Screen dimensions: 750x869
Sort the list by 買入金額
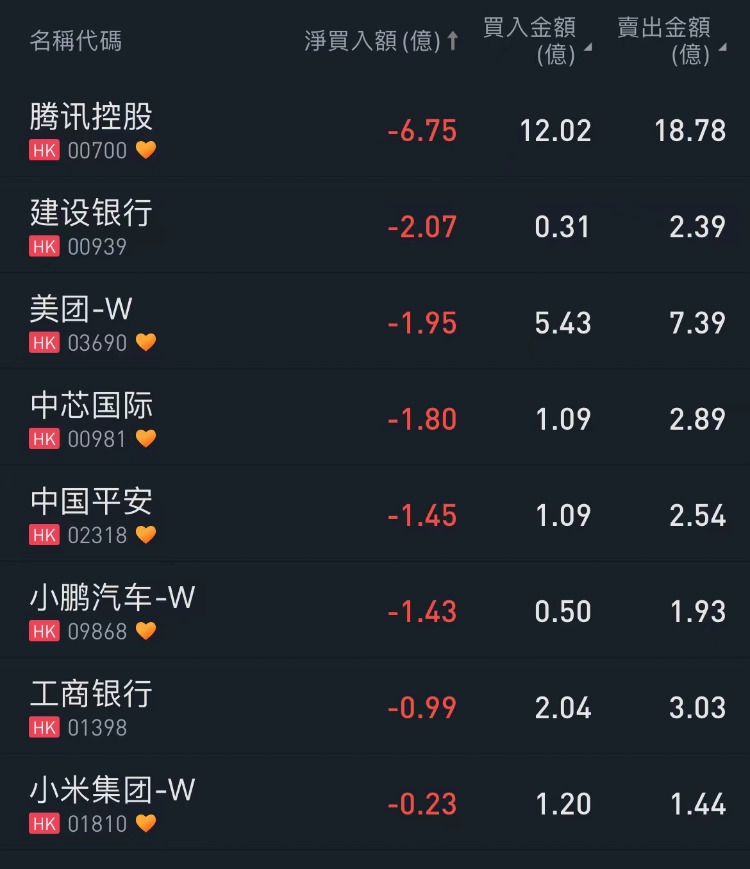[536, 41]
